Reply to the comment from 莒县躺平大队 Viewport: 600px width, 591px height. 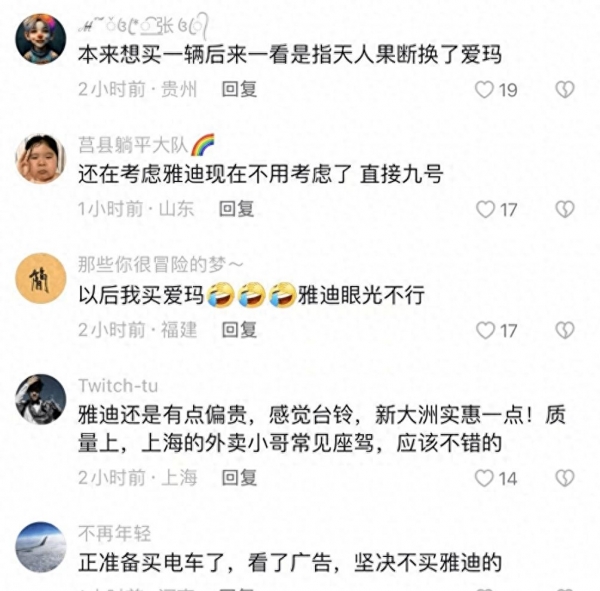238,209
